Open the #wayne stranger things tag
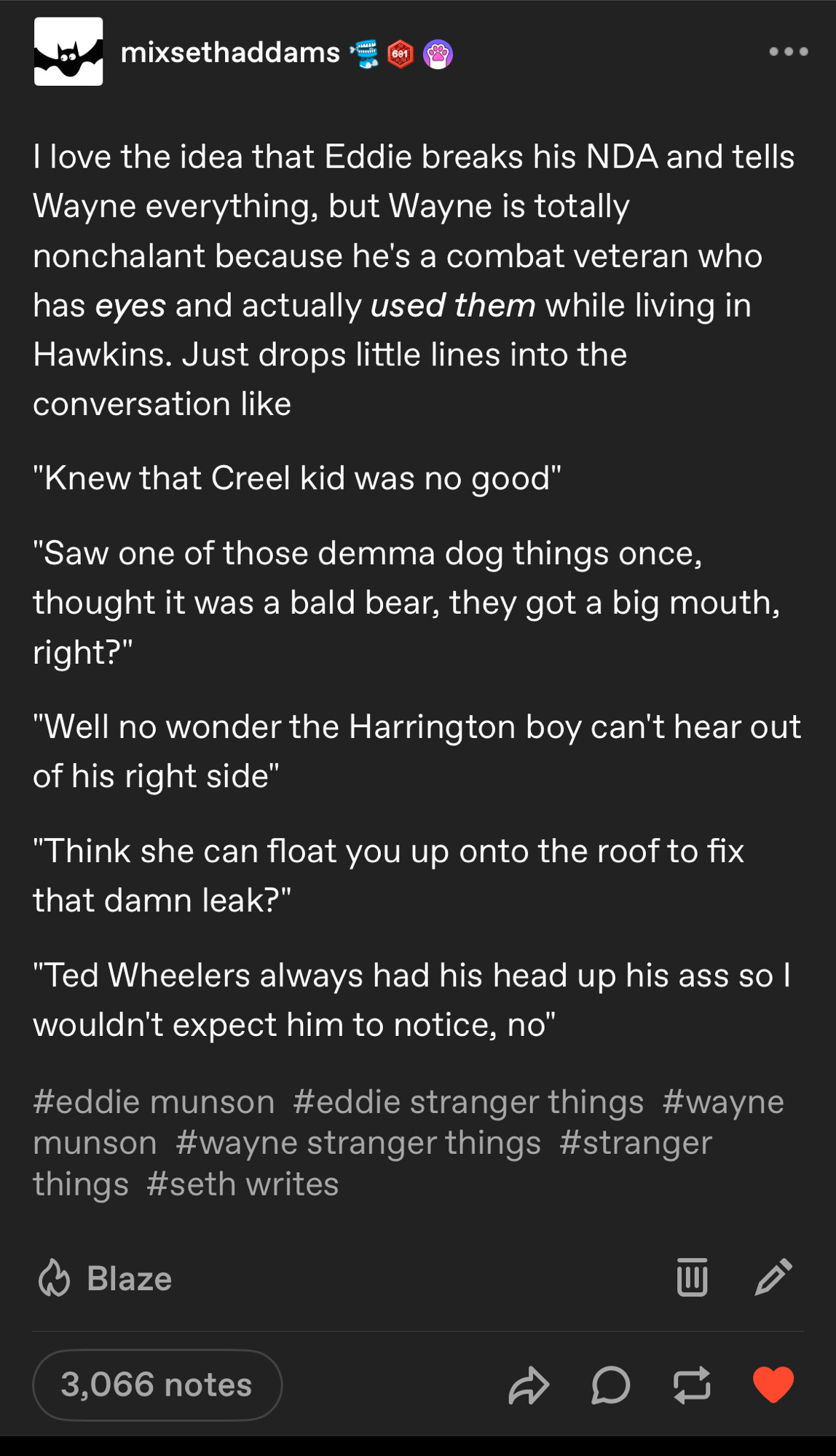Viewport: 836px width, 1456px height. tap(358, 1143)
